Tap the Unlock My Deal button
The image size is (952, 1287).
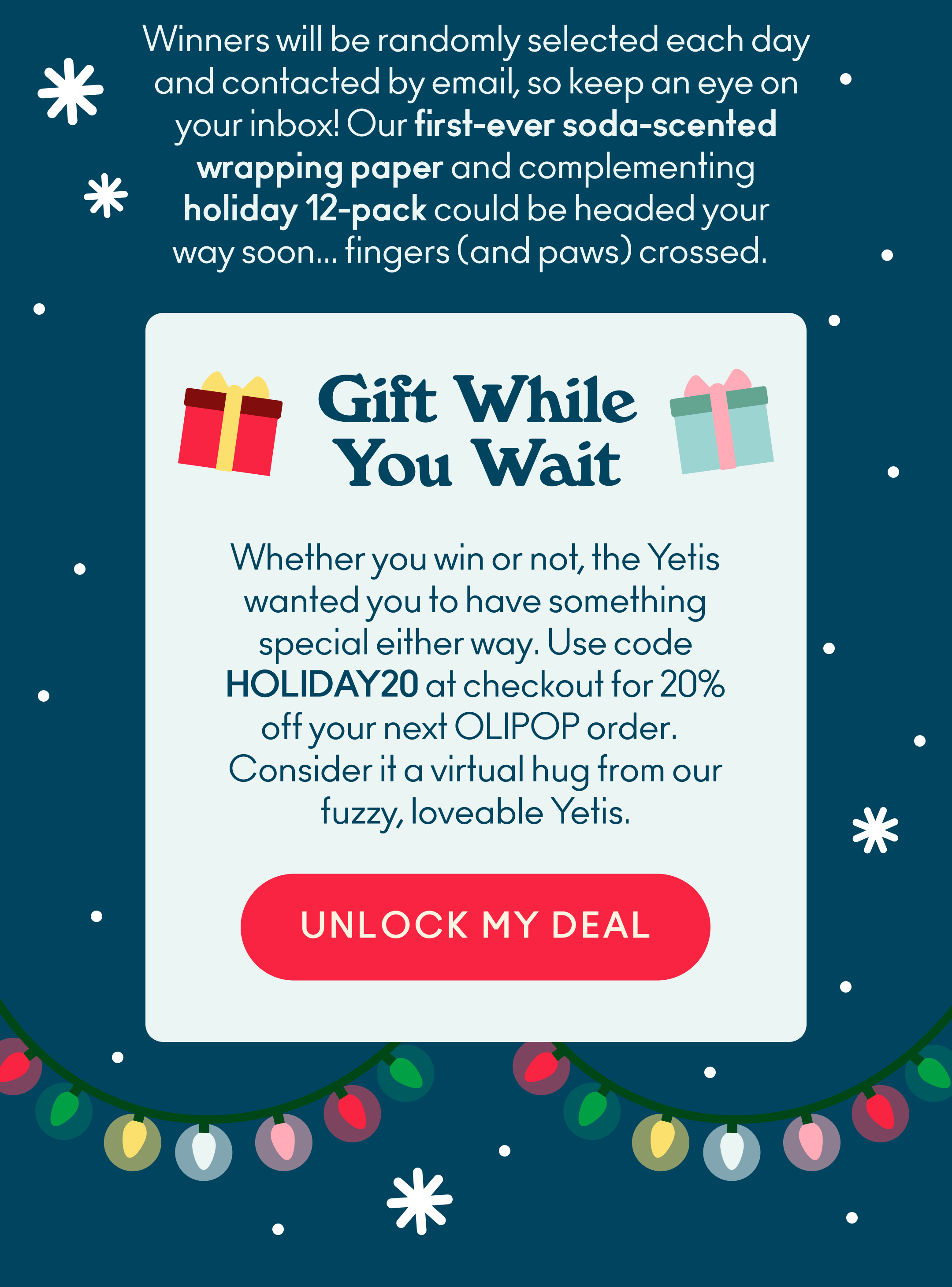[475, 927]
